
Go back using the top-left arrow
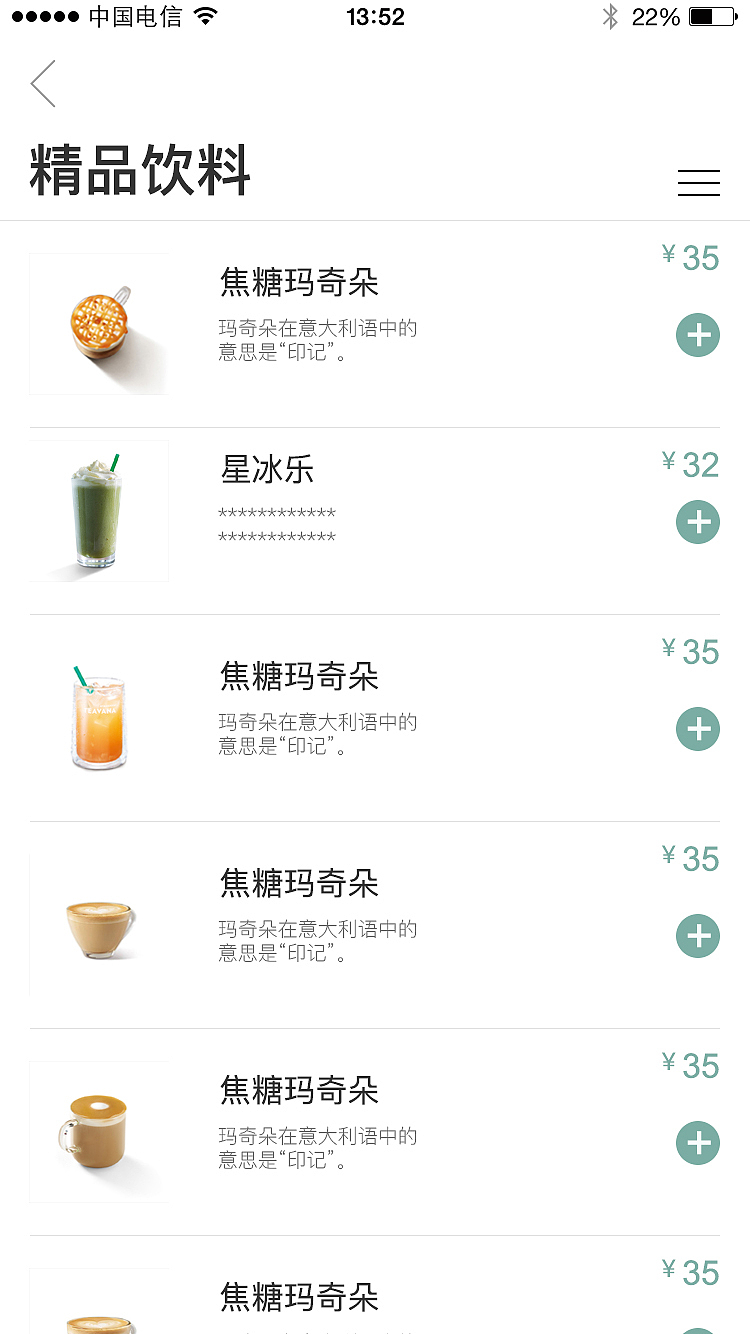point(43,83)
